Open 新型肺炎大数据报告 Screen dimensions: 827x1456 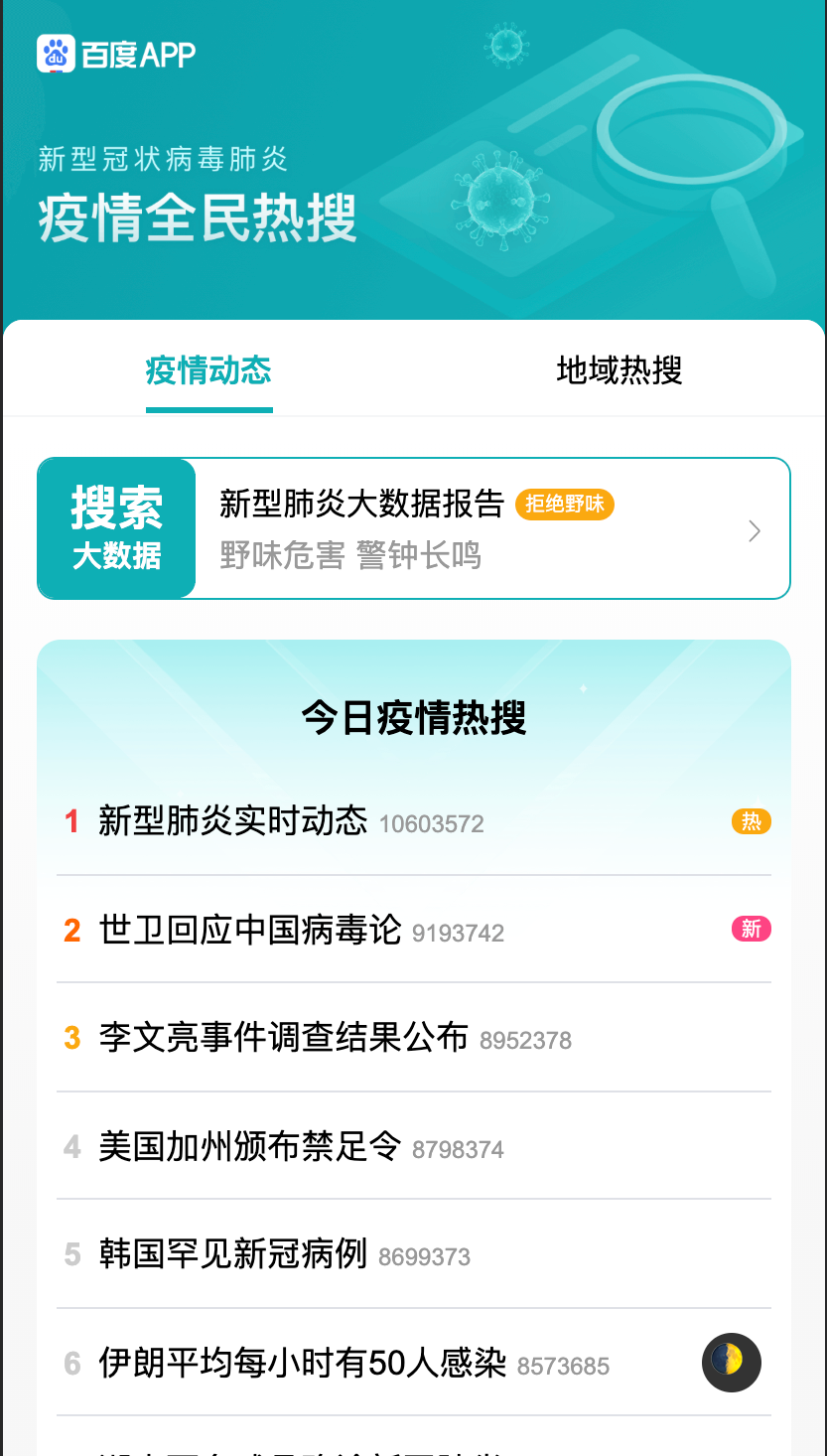(x=357, y=505)
